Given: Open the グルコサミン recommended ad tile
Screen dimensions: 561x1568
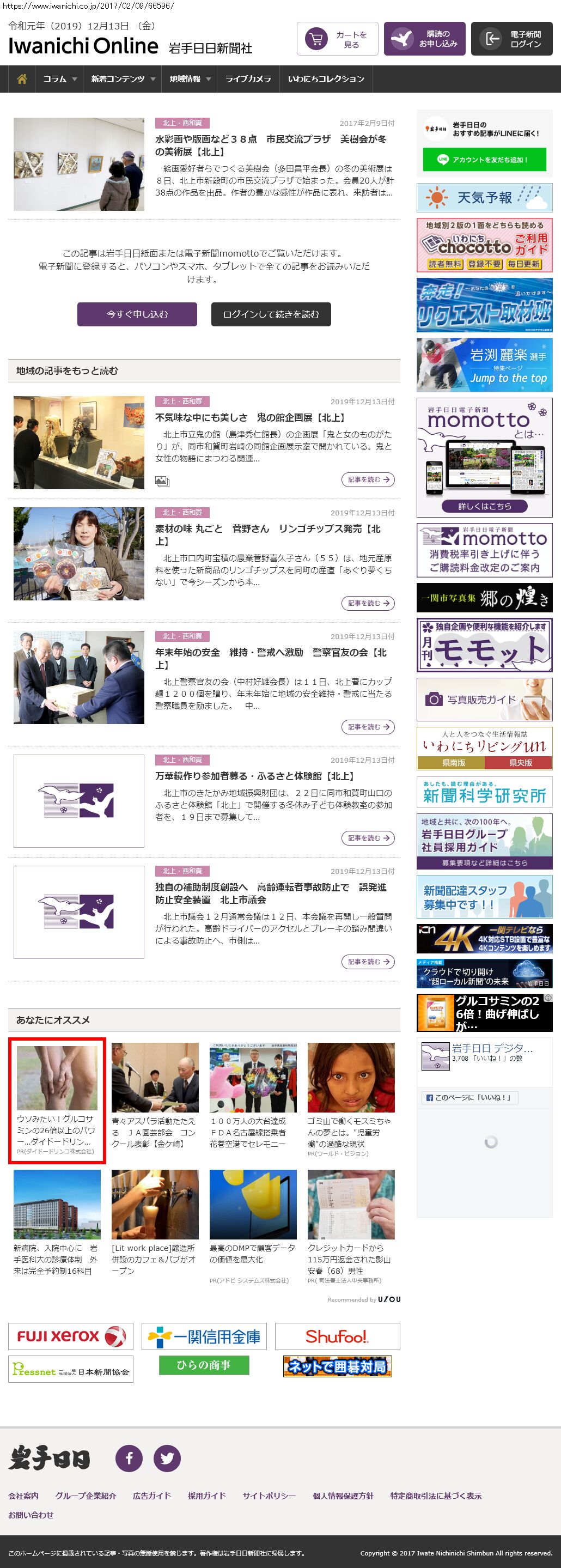Looking at the screenshot, I should [x=57, y=1101].
